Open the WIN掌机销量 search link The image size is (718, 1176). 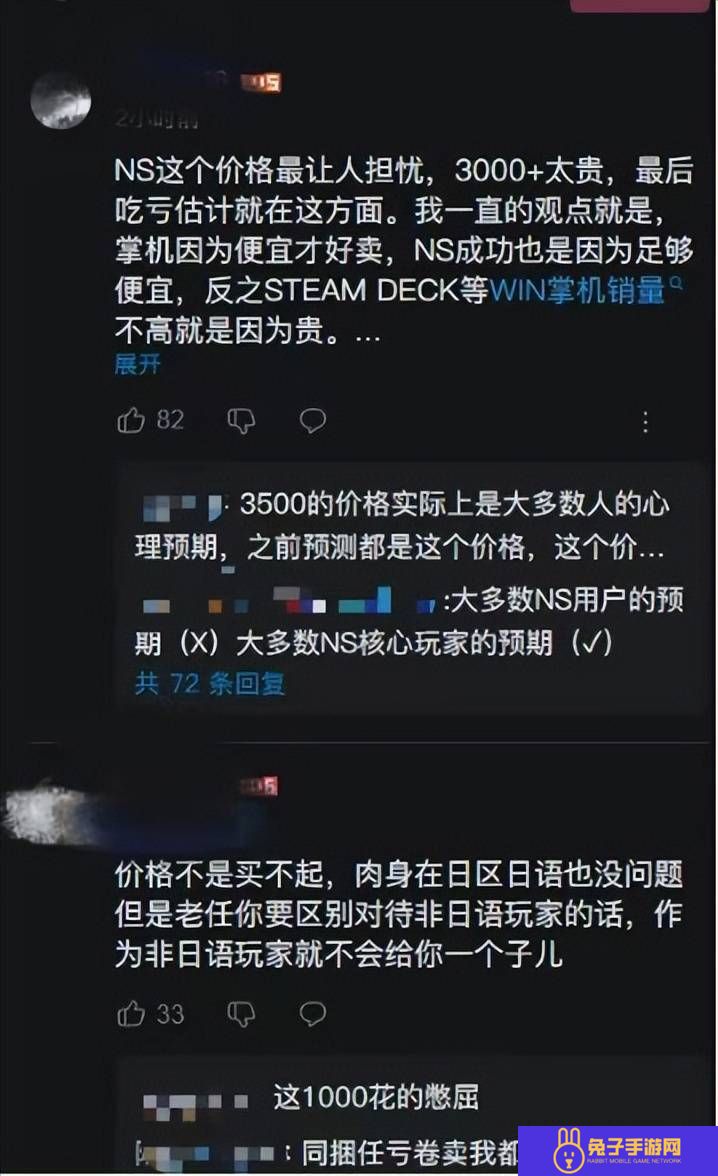point(580,291)
